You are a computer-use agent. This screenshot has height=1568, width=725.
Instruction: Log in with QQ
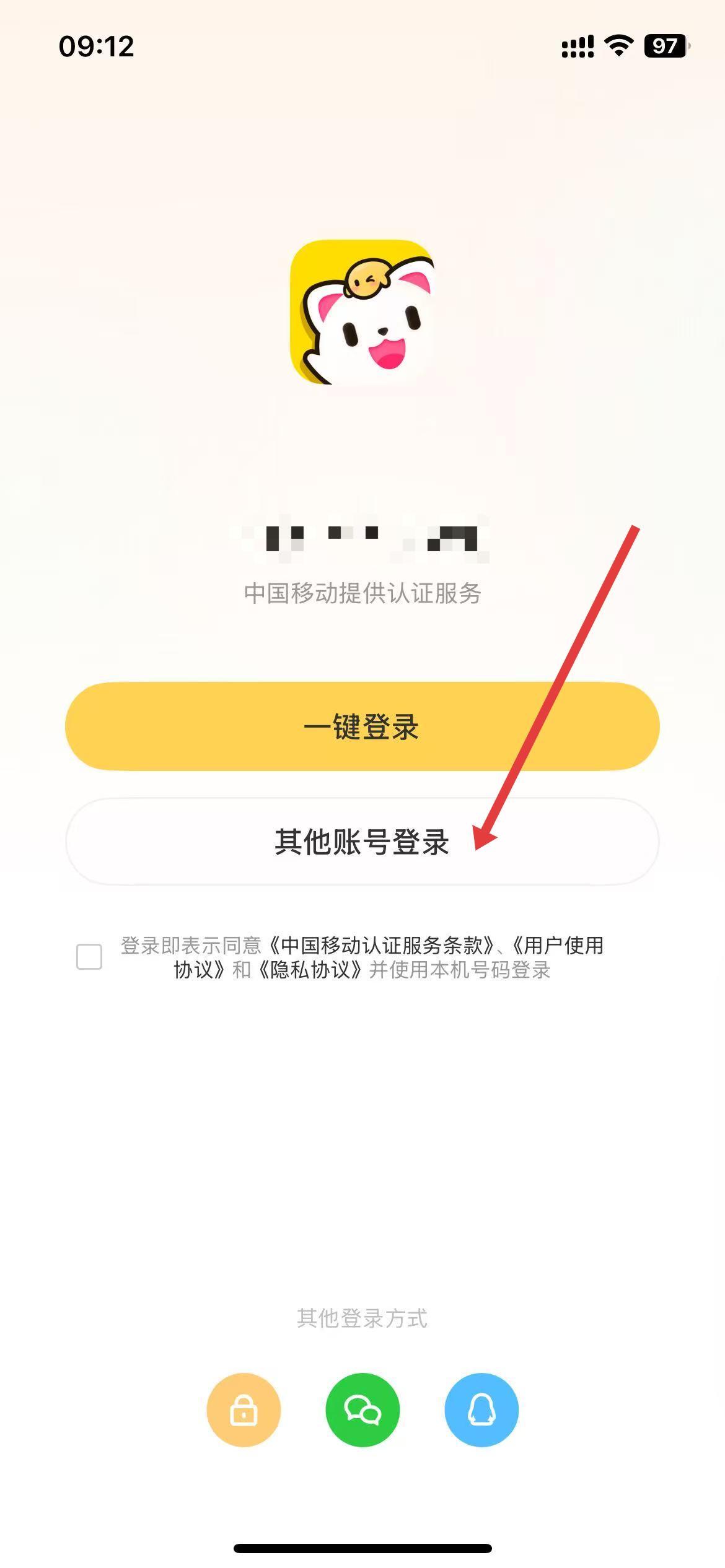pyautogui.click(x=481, y=1410)
